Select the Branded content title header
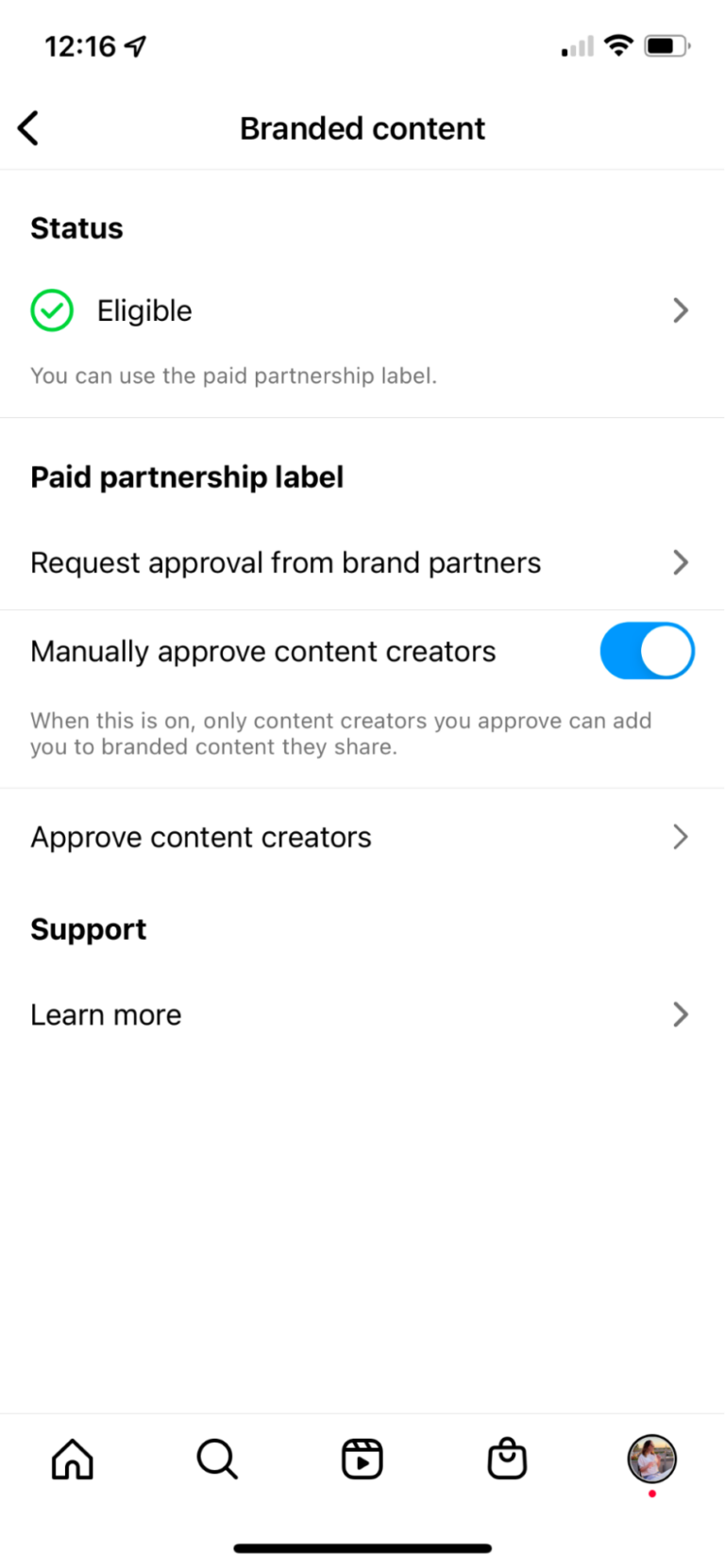This screenshot has width=725, height=1568. pyautogui.click(x=362, y=127)
